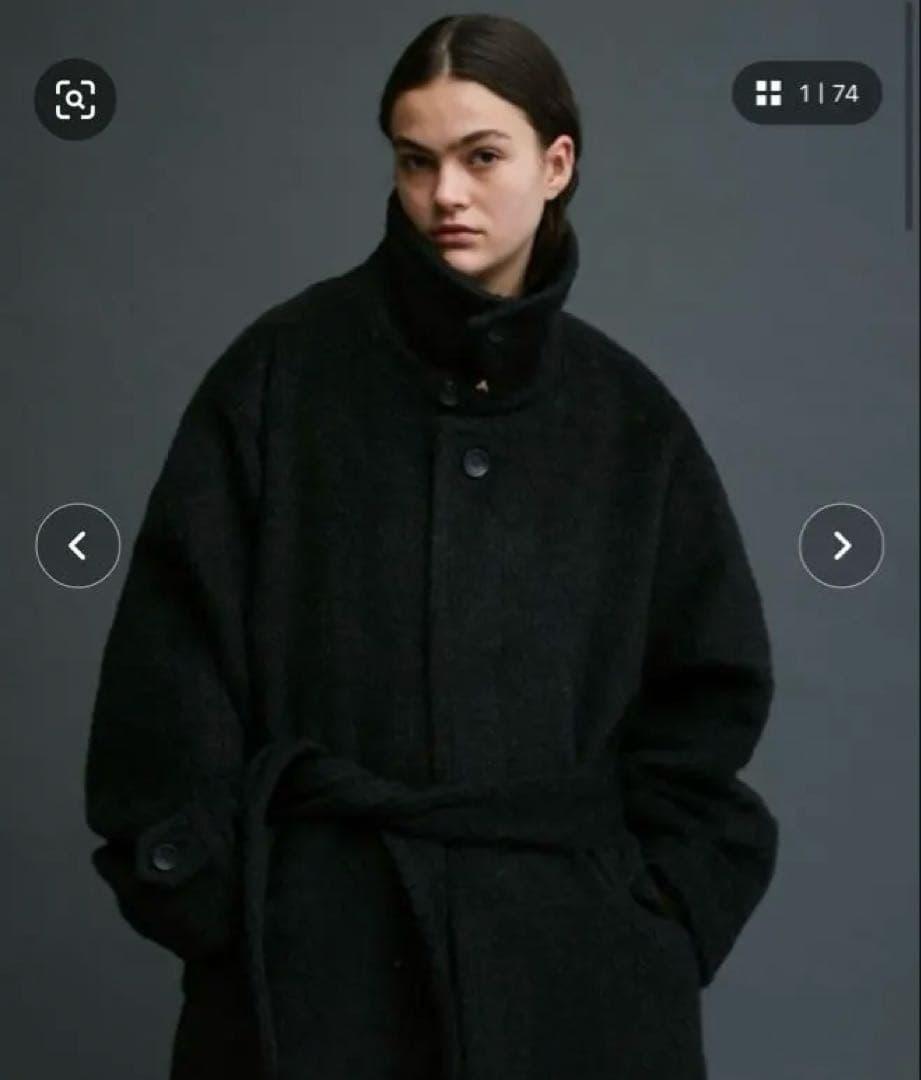
Task: Open the photo grid showing 1 | 74
Action: click(x=807, y=94)
